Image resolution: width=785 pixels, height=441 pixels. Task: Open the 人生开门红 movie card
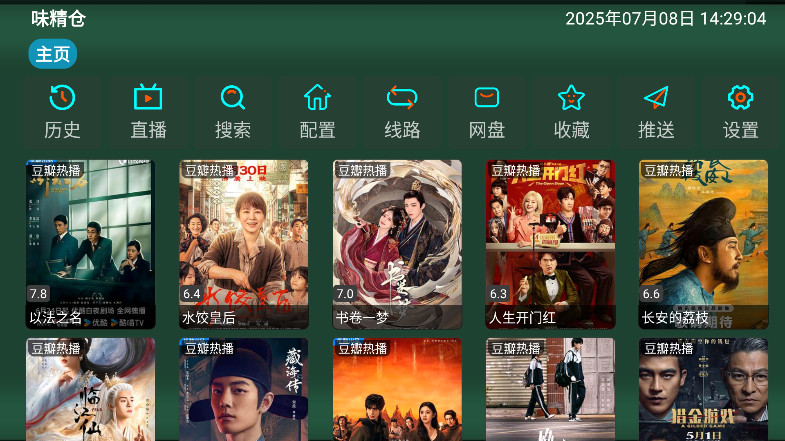click(550, 244)
